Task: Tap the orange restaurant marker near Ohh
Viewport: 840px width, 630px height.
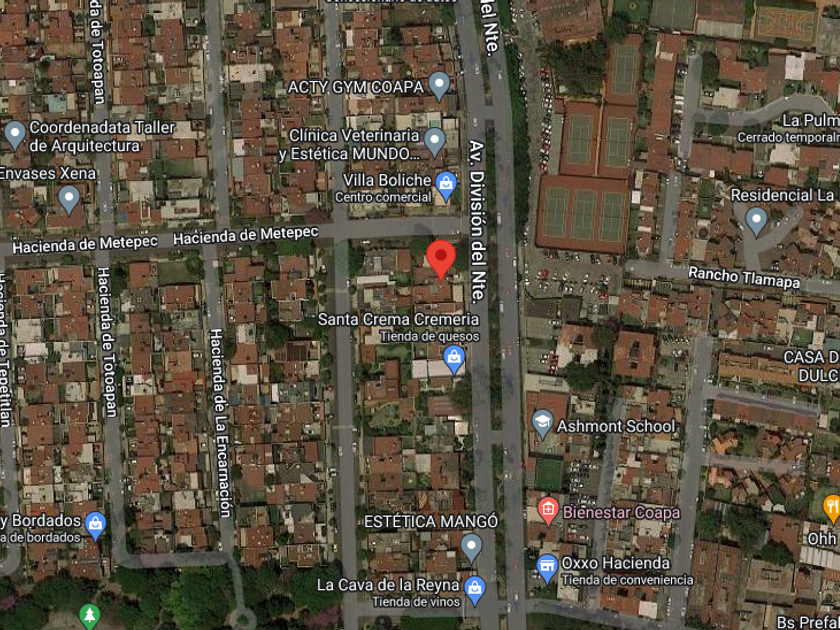Action: coord(832,508)
